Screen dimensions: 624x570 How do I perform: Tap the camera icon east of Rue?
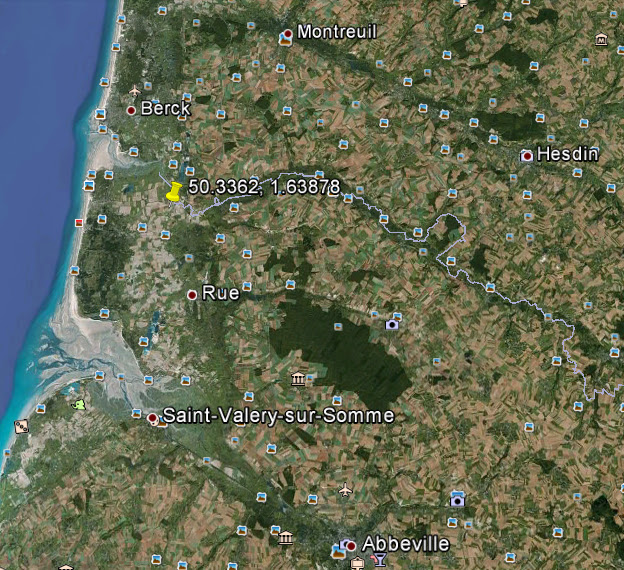(392, 324)
